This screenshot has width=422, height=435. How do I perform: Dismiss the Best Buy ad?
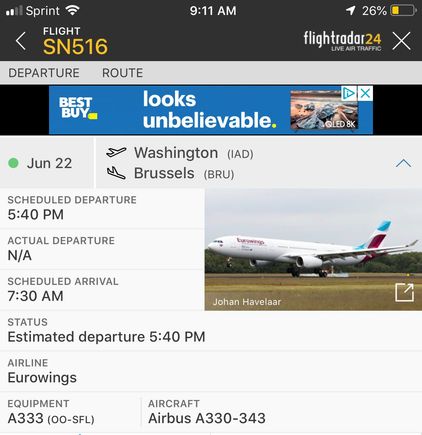click(365, 93)
